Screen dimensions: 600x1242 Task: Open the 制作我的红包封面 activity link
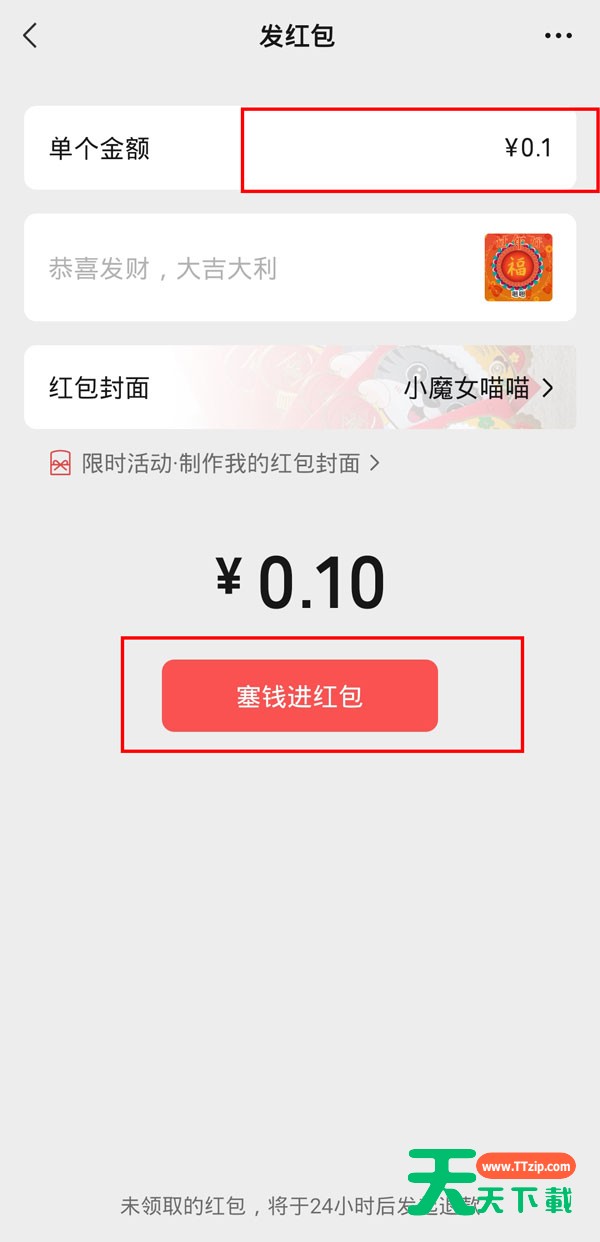click(x=220, y=463)
